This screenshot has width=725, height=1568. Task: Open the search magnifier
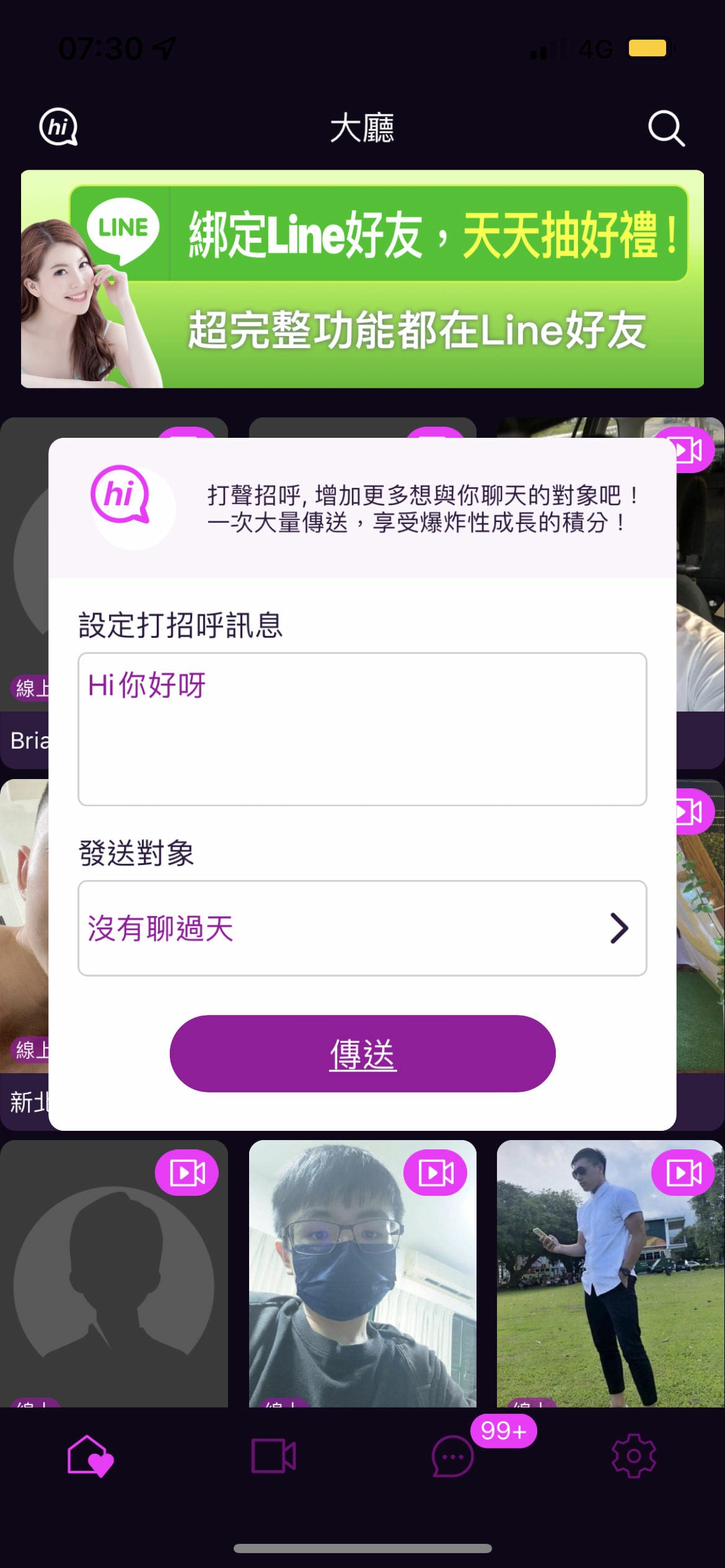tap(666, 129)
